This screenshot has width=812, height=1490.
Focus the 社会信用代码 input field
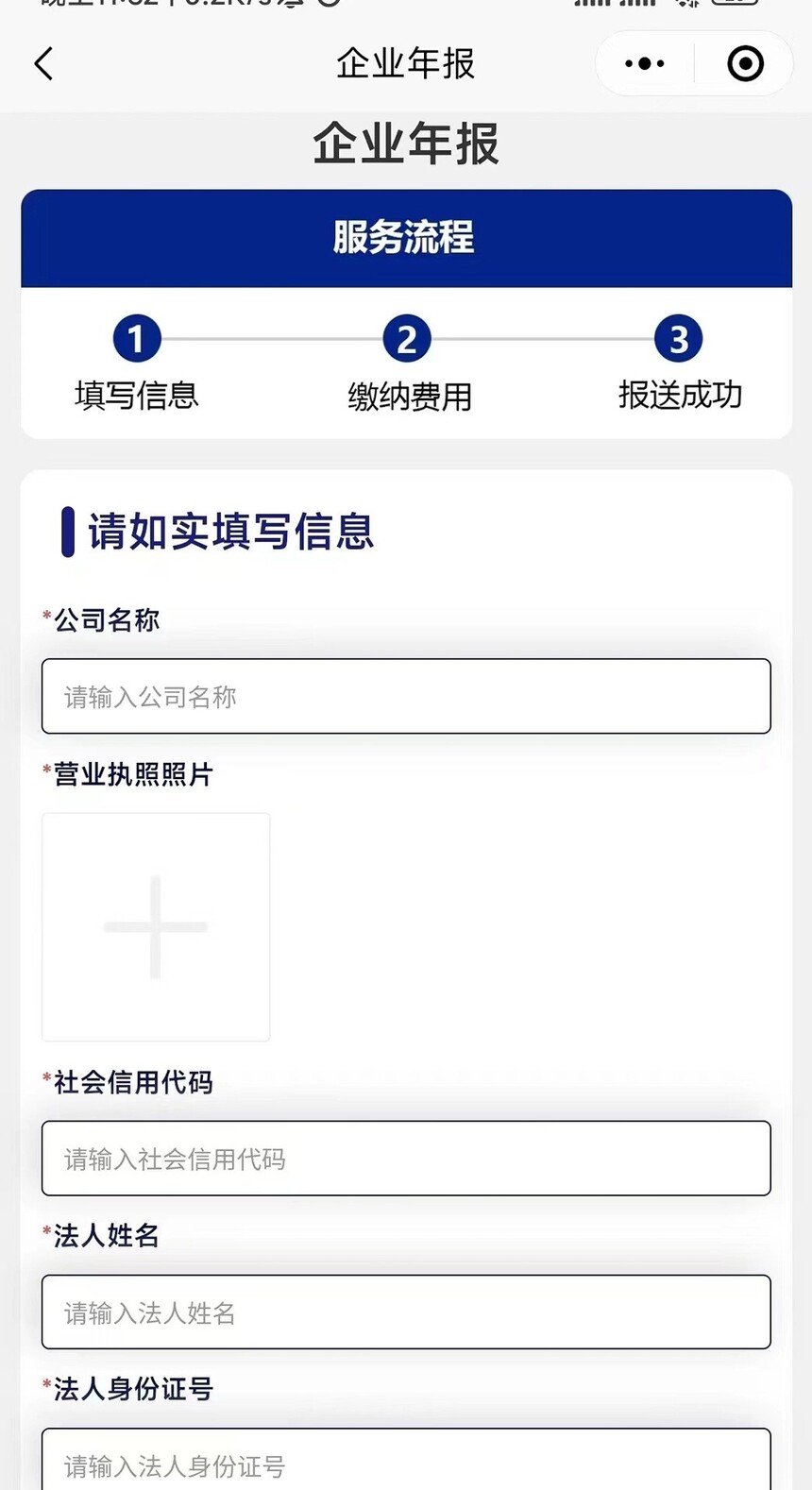pyautogui.click(x=406, y=1159)
